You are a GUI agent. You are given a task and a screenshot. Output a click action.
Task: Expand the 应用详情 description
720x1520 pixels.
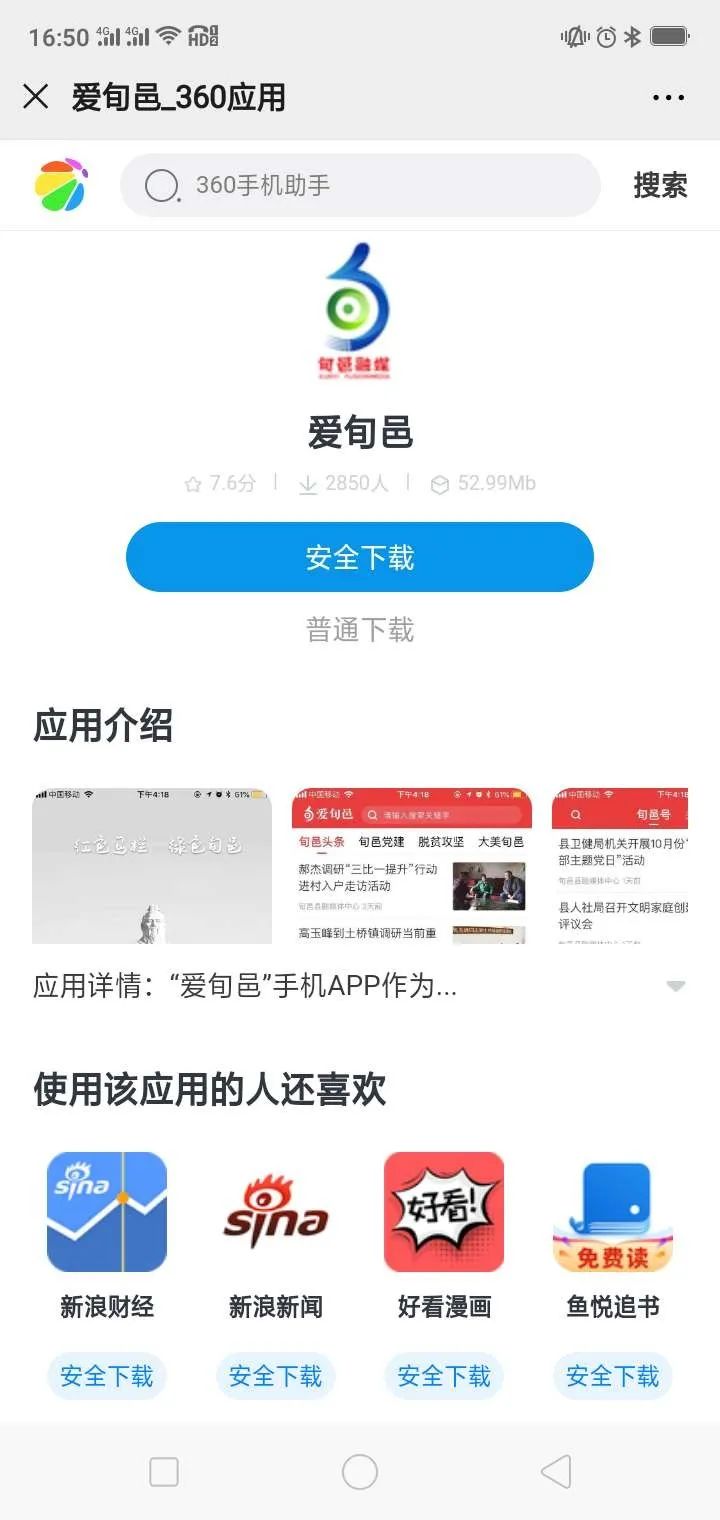(x=676, y=986)
